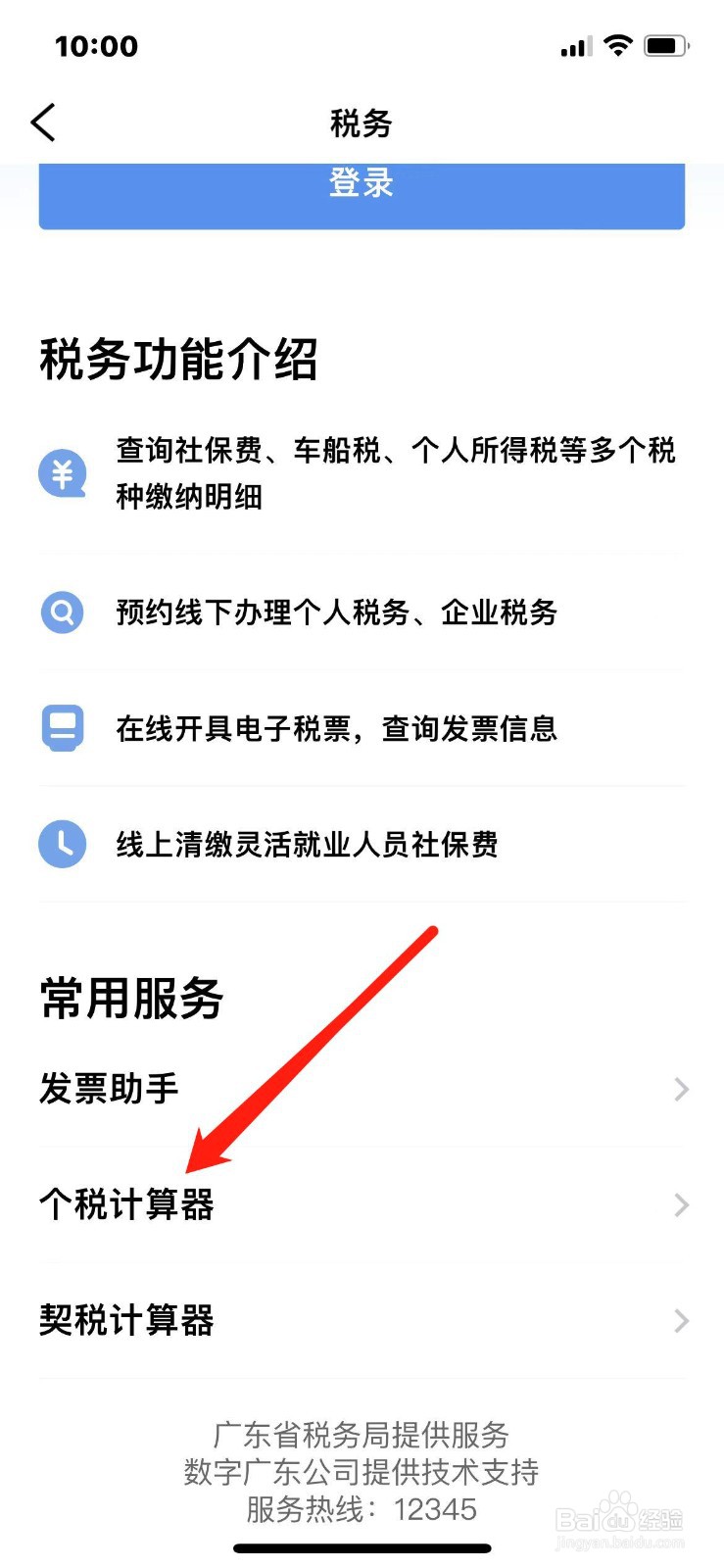Select the 税务功能介绍 heading
The height and width of the screenshot is (1568, 724).
click(176, 359)
